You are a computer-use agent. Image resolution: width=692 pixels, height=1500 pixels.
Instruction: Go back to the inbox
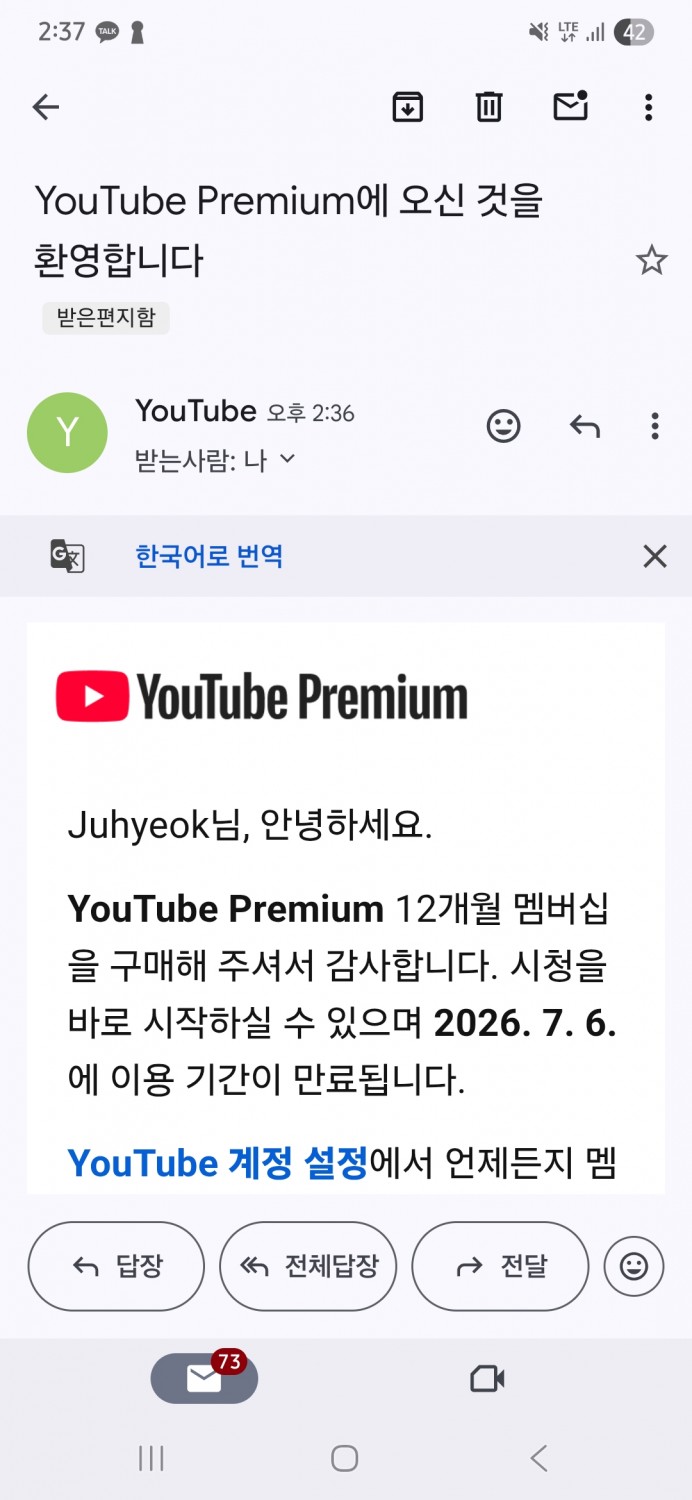click(46, 107)
